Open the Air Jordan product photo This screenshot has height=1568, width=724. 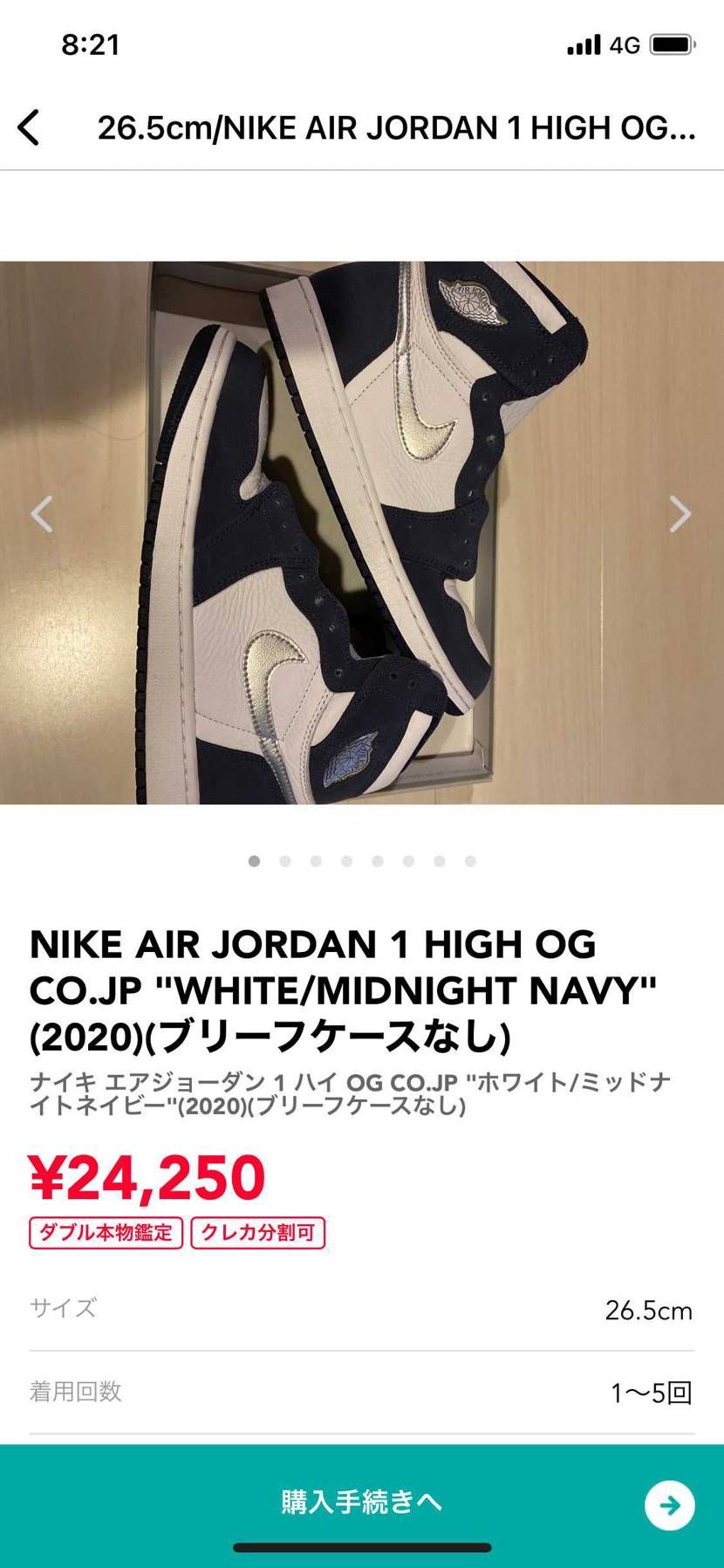coord(362,532)
